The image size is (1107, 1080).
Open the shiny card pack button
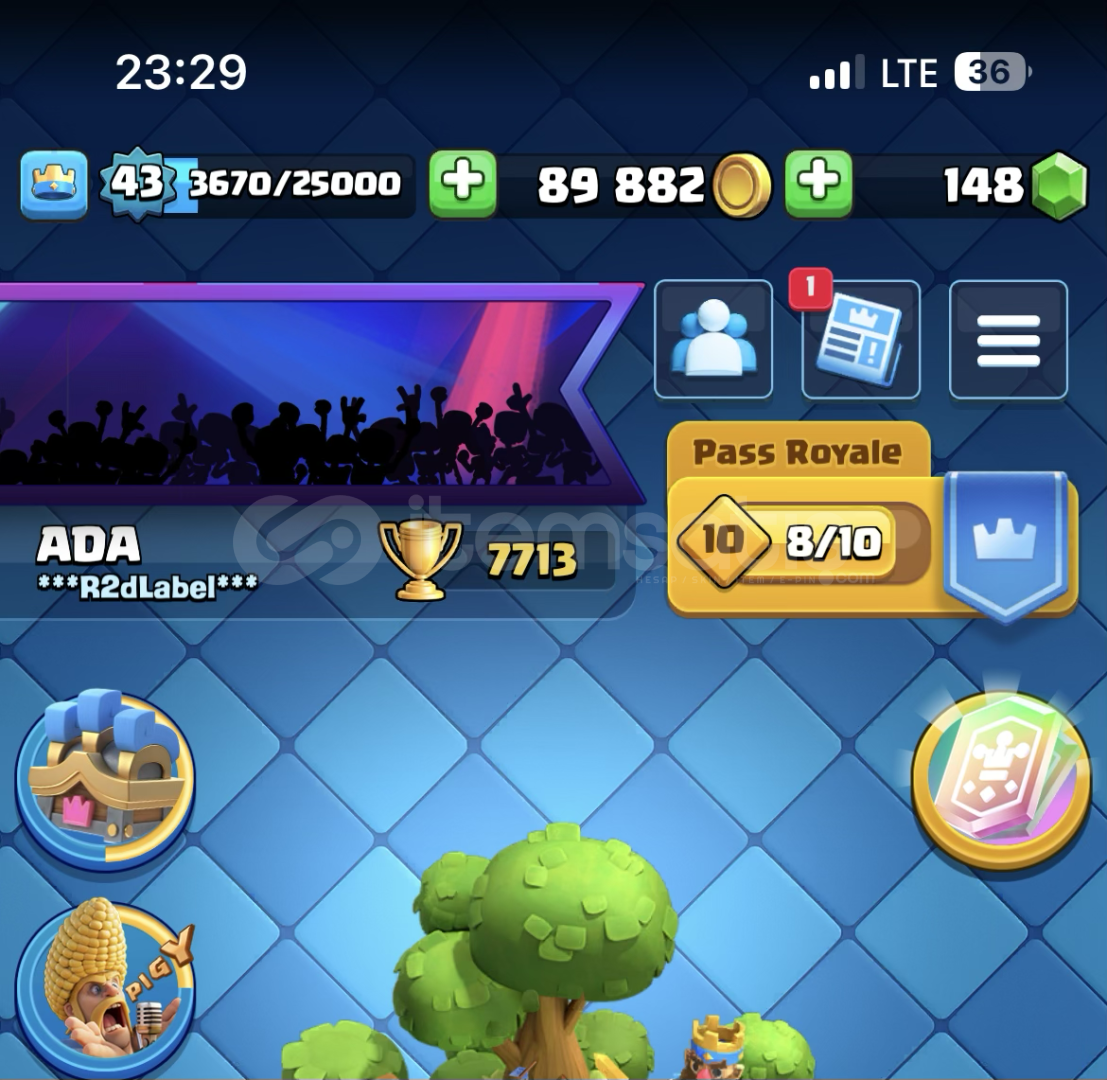[x=1000, y=780]
